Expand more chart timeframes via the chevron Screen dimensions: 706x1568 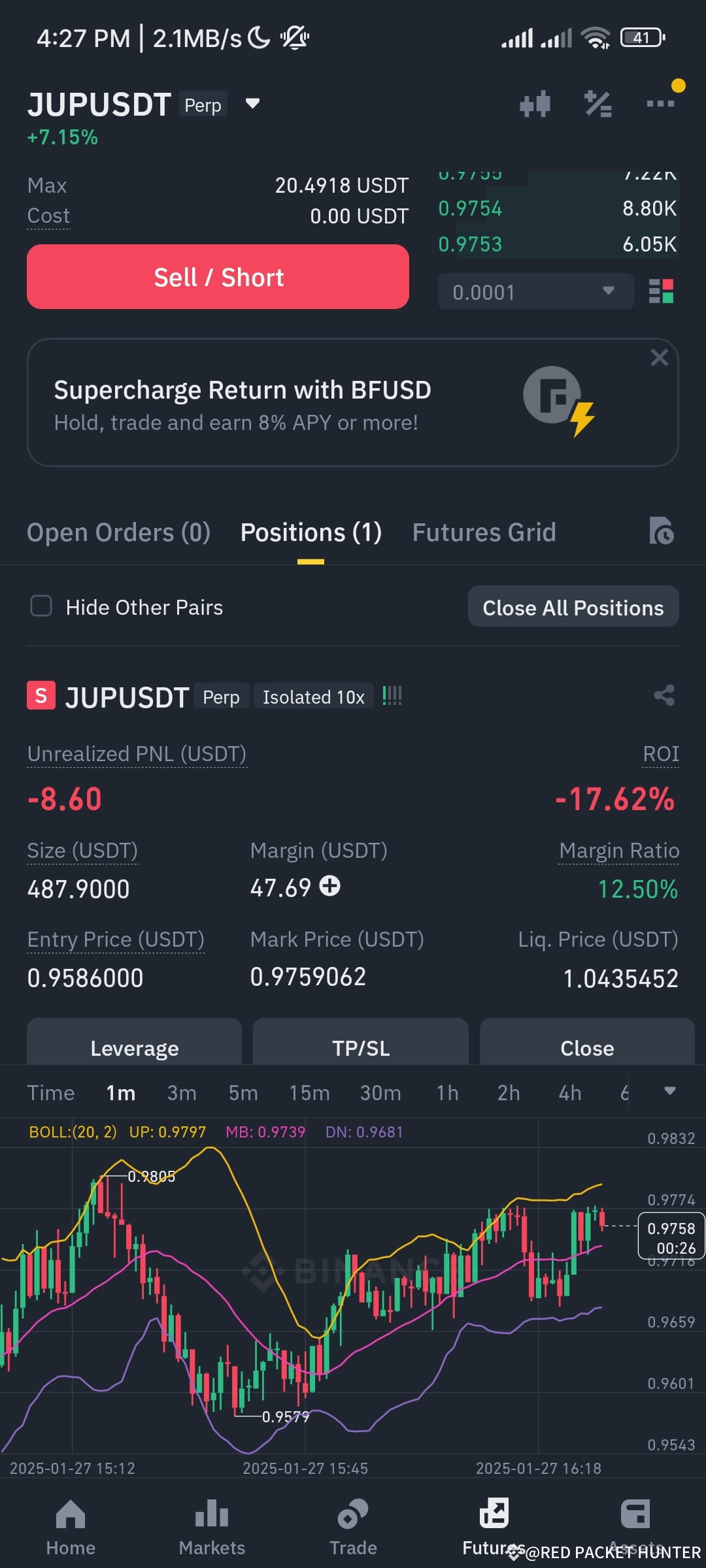(671, 1091)
